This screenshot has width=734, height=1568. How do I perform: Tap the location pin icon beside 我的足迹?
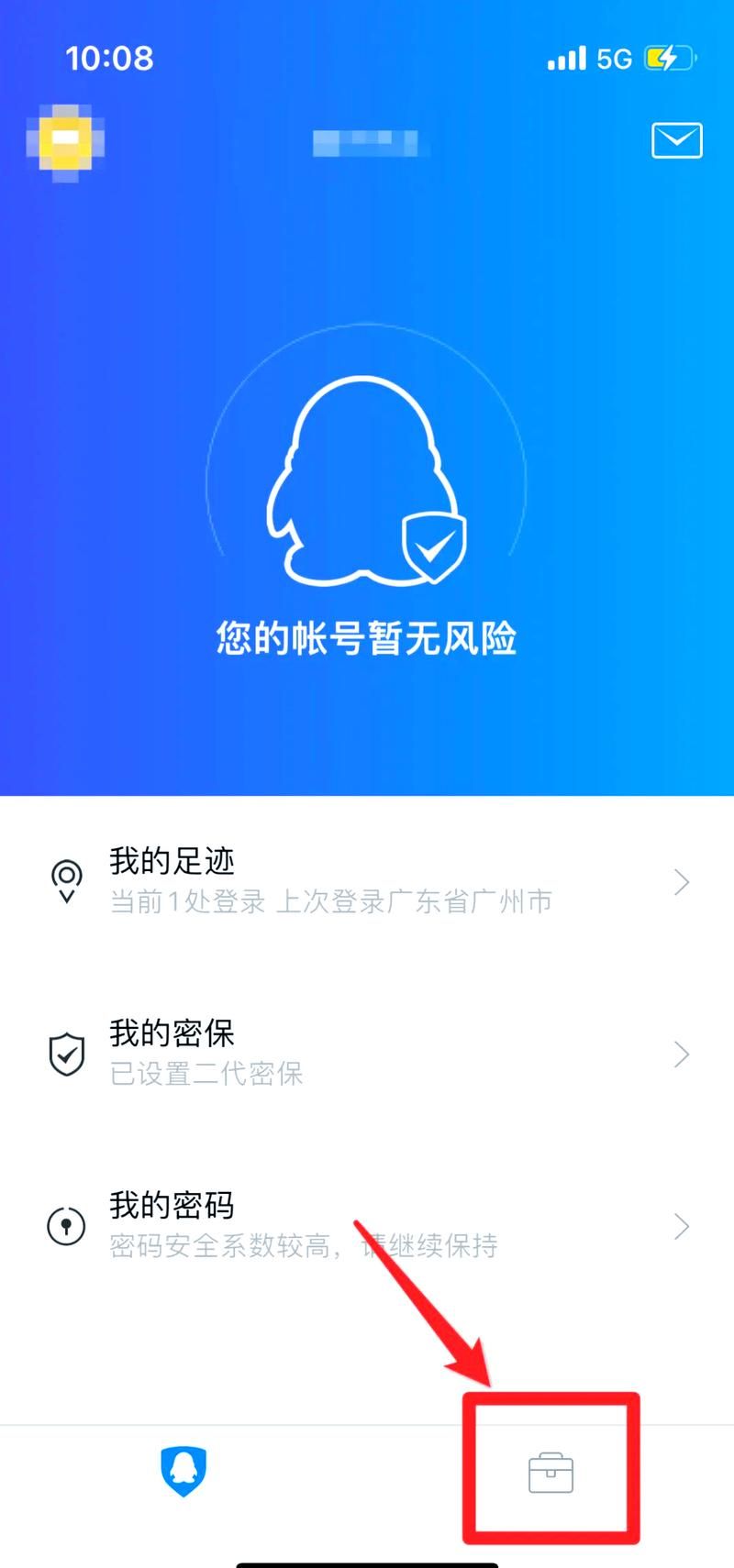tap(65, 878)
